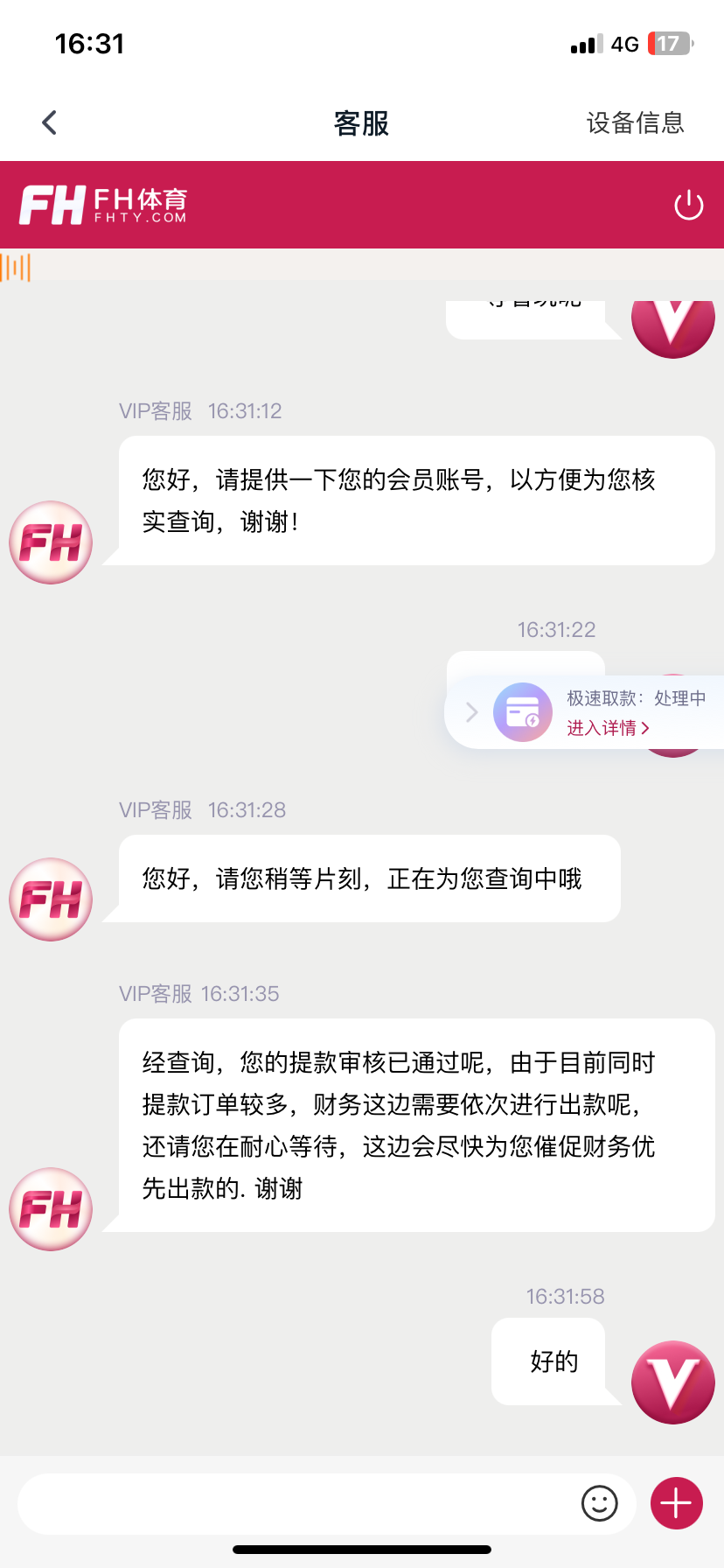The width and height of the screenshot is (724, 1568).
Task: Open 设备信息 in the top bar
Action: 635,122
